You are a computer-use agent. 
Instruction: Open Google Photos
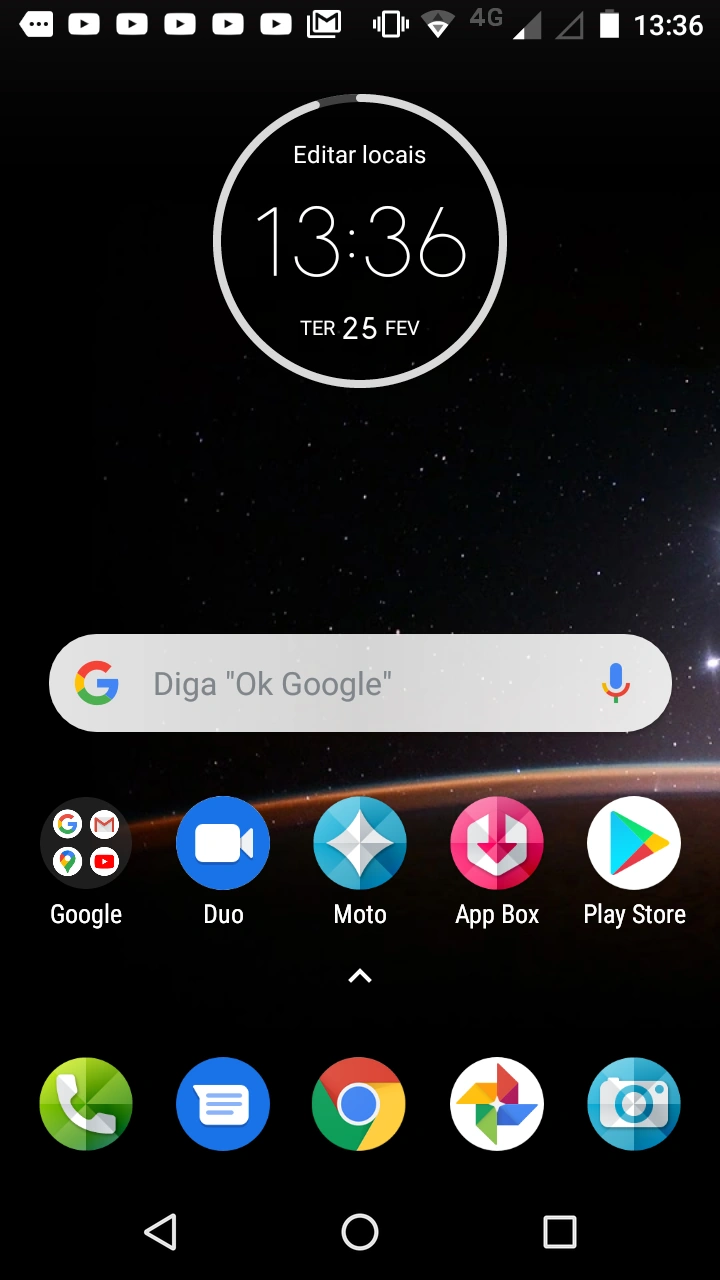point(497,1104)
